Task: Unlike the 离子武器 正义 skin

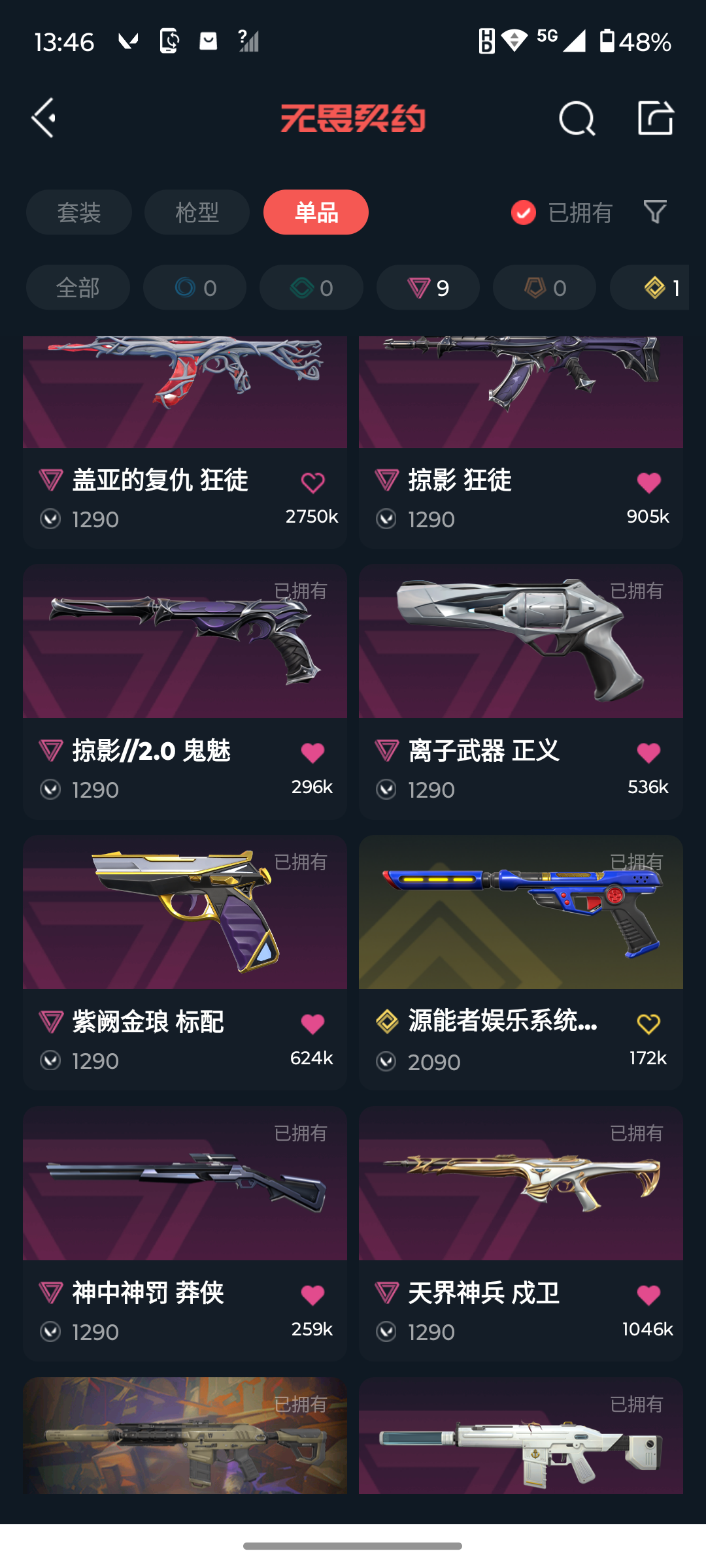Action: (x=648, y=753)
